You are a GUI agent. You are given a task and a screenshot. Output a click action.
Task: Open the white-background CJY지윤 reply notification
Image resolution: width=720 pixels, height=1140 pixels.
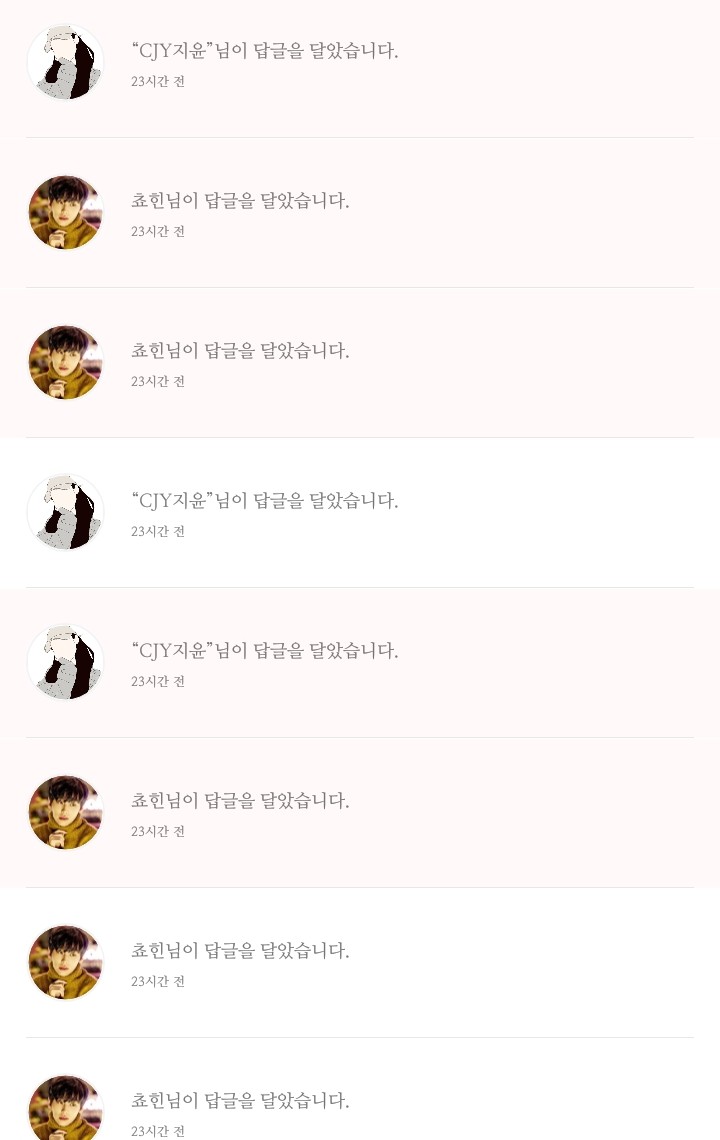click(265, 502)
